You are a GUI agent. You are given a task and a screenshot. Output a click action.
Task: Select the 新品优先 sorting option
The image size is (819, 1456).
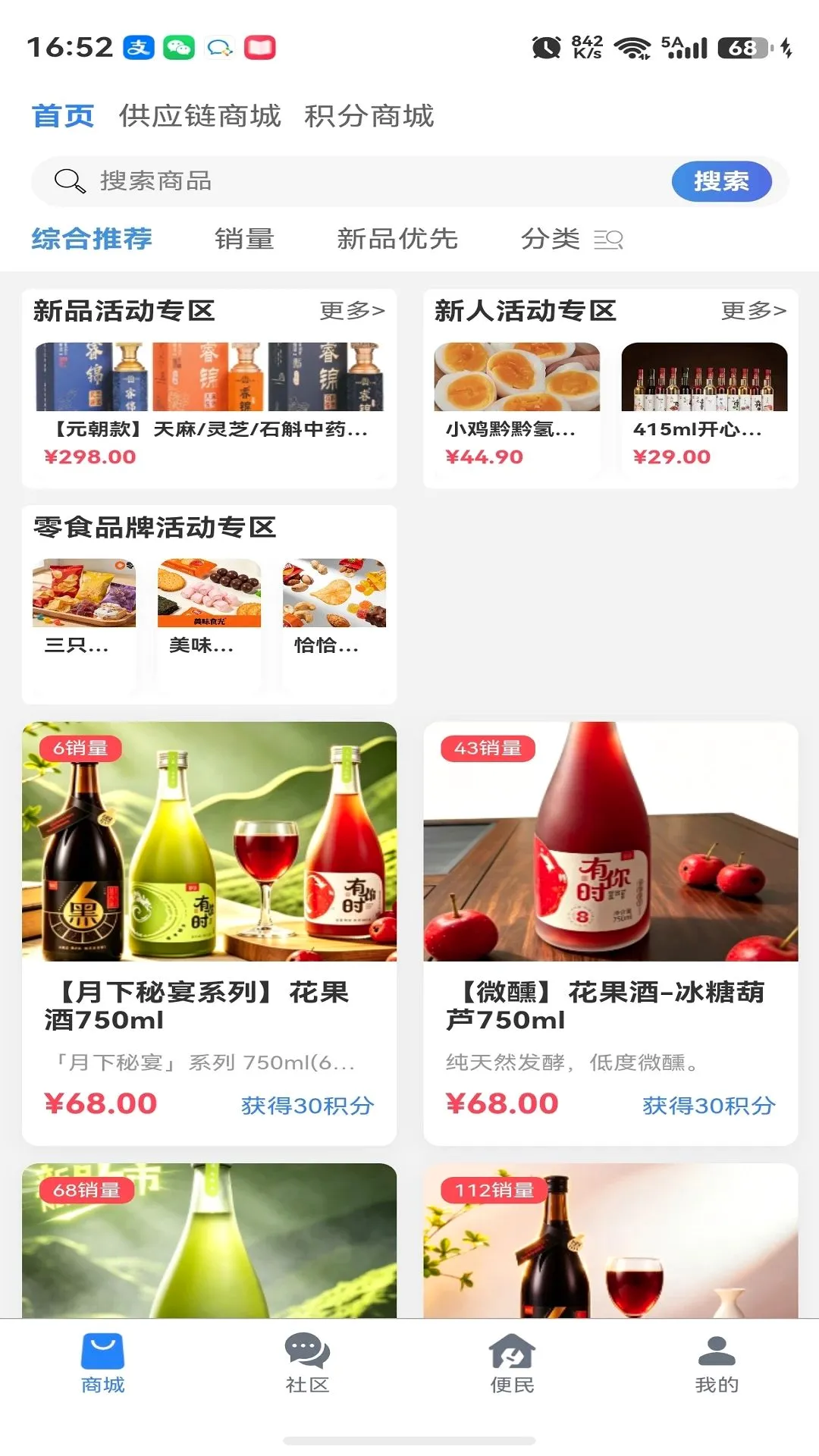click(397, 239)
